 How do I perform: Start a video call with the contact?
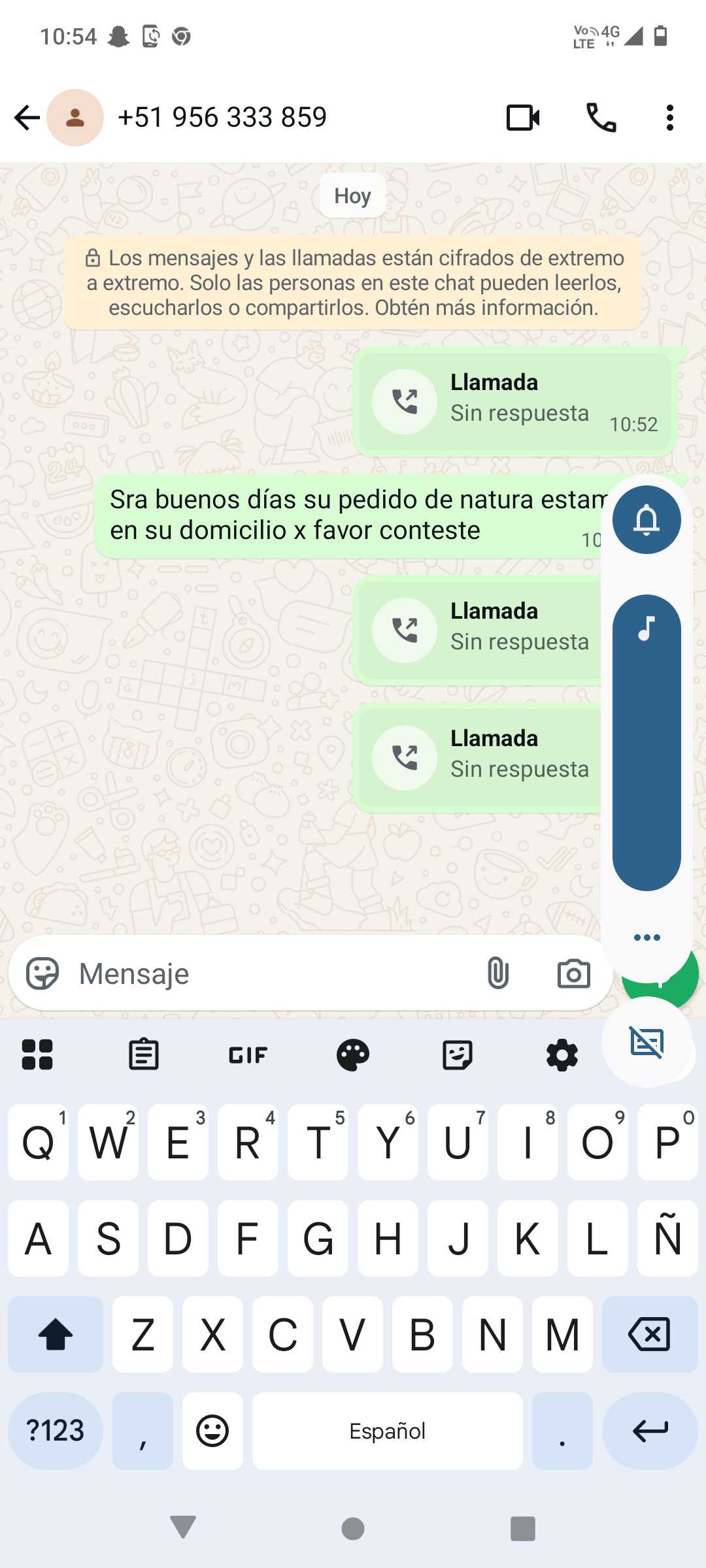click(x=523, y=118)
